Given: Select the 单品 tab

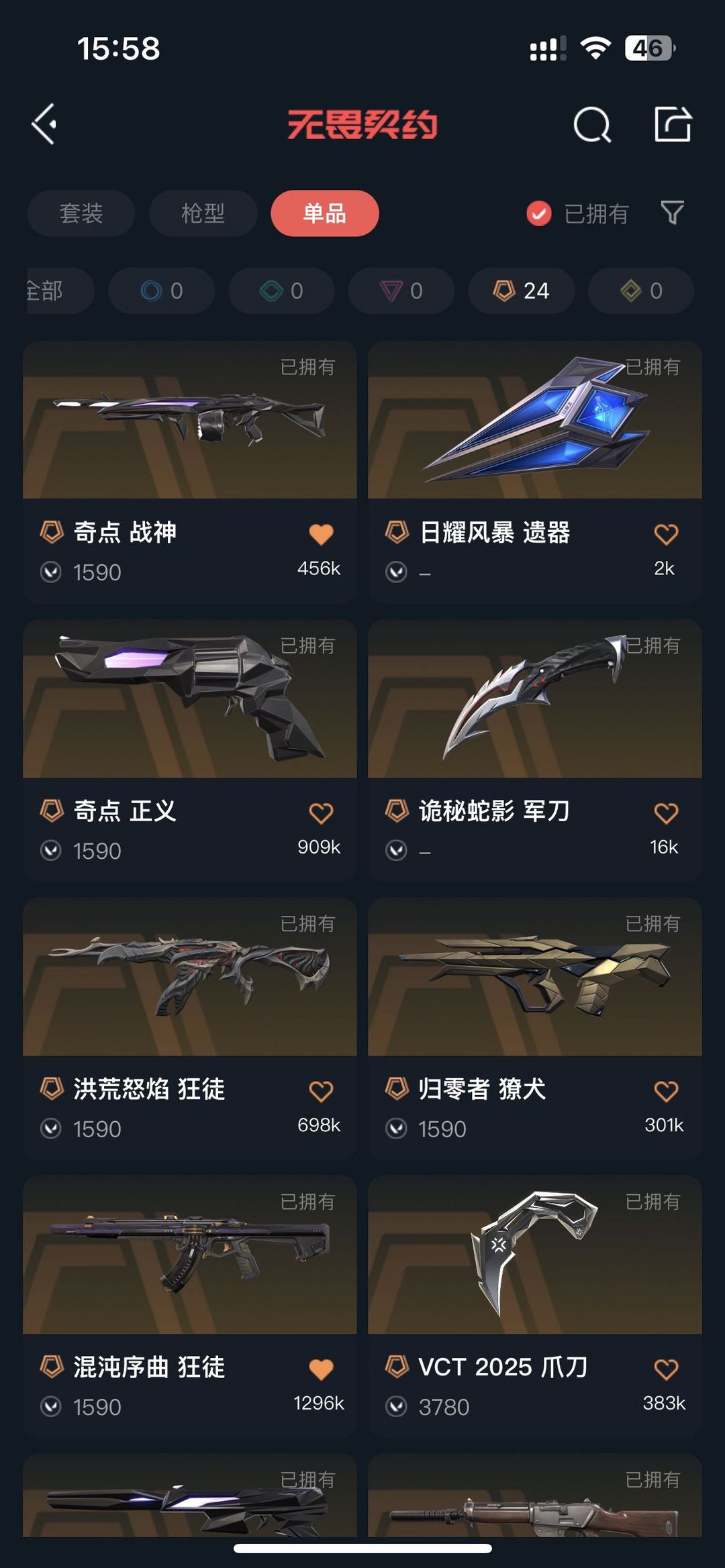Looking at the screenshot, I should click(325, 213).
